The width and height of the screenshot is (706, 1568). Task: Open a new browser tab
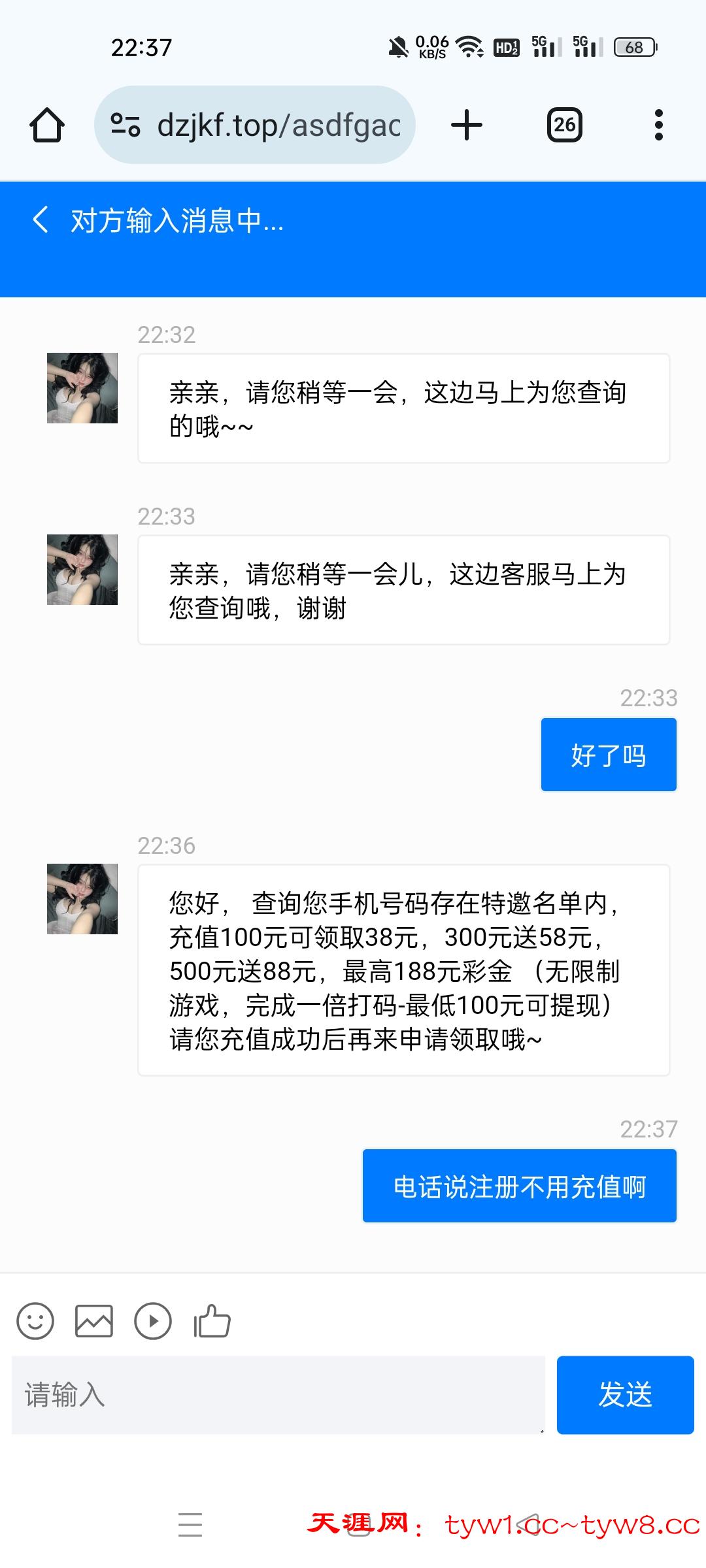[467, 125]
